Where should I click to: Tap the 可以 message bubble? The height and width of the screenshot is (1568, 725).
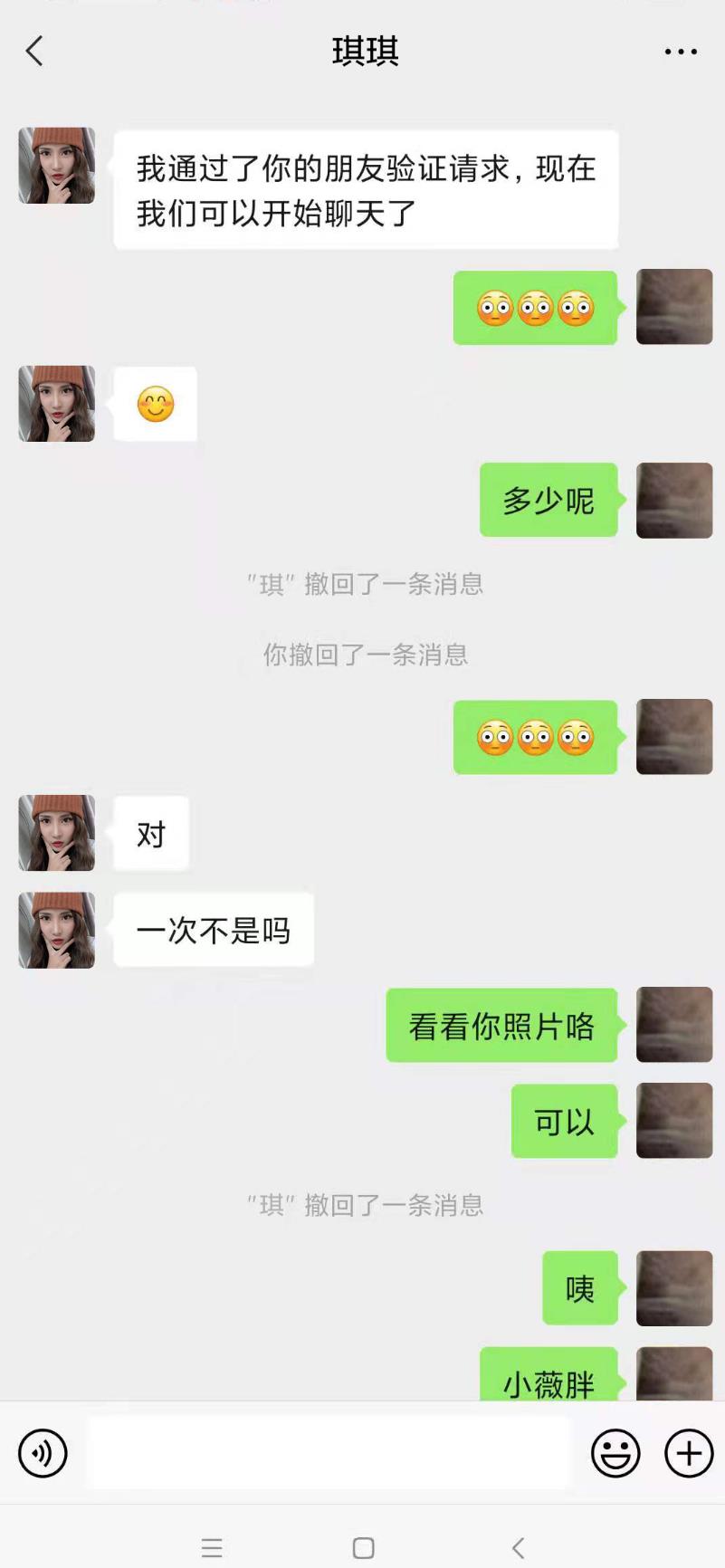[562, 1122]
